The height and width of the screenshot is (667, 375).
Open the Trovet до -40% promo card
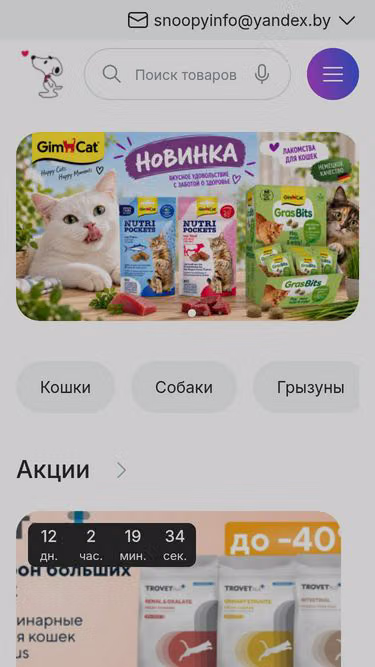pos(179,589)
